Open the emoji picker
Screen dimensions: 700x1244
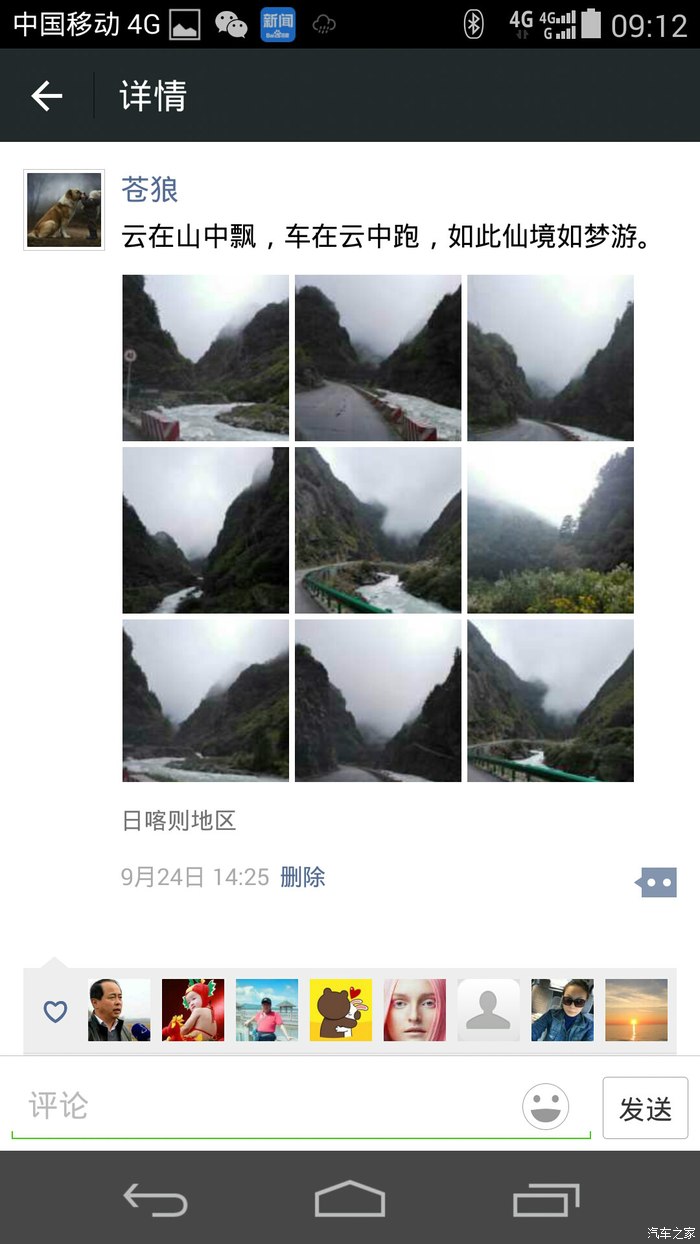(546, 1107)
